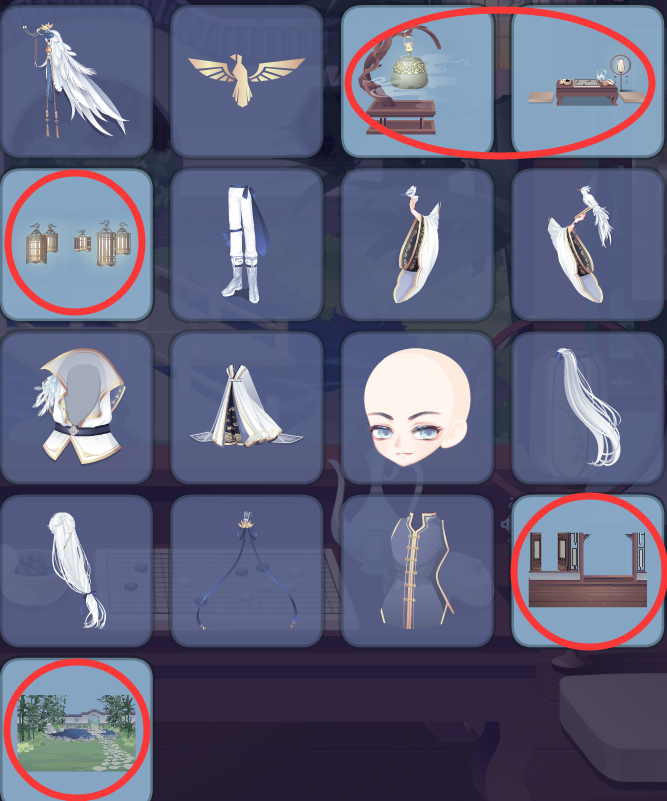This screenshot has height=801, width=667.
Task: Choose the blue ribbon headpiece with gold ornament
Action: [x=247, y=571]
